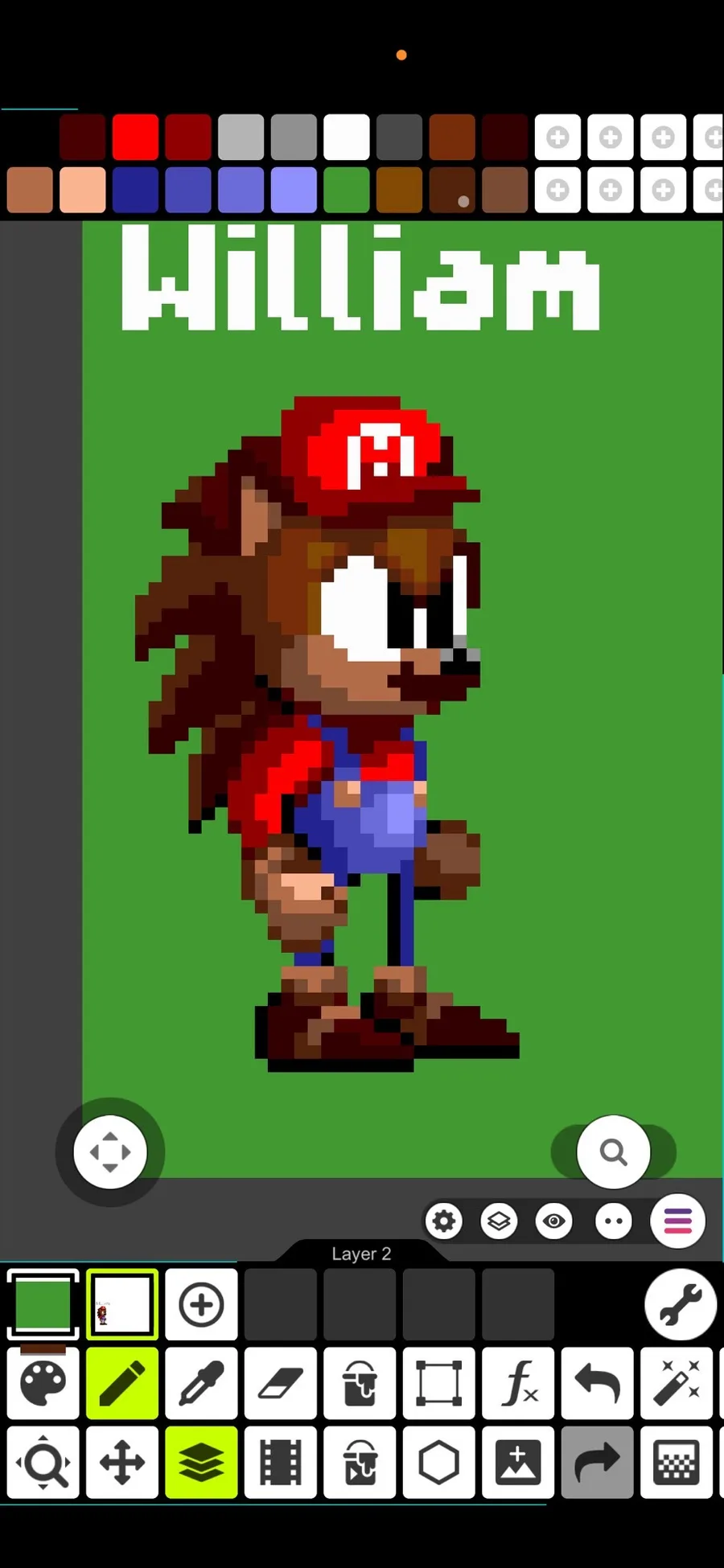Select the green background layer thumbnail

43,1304
